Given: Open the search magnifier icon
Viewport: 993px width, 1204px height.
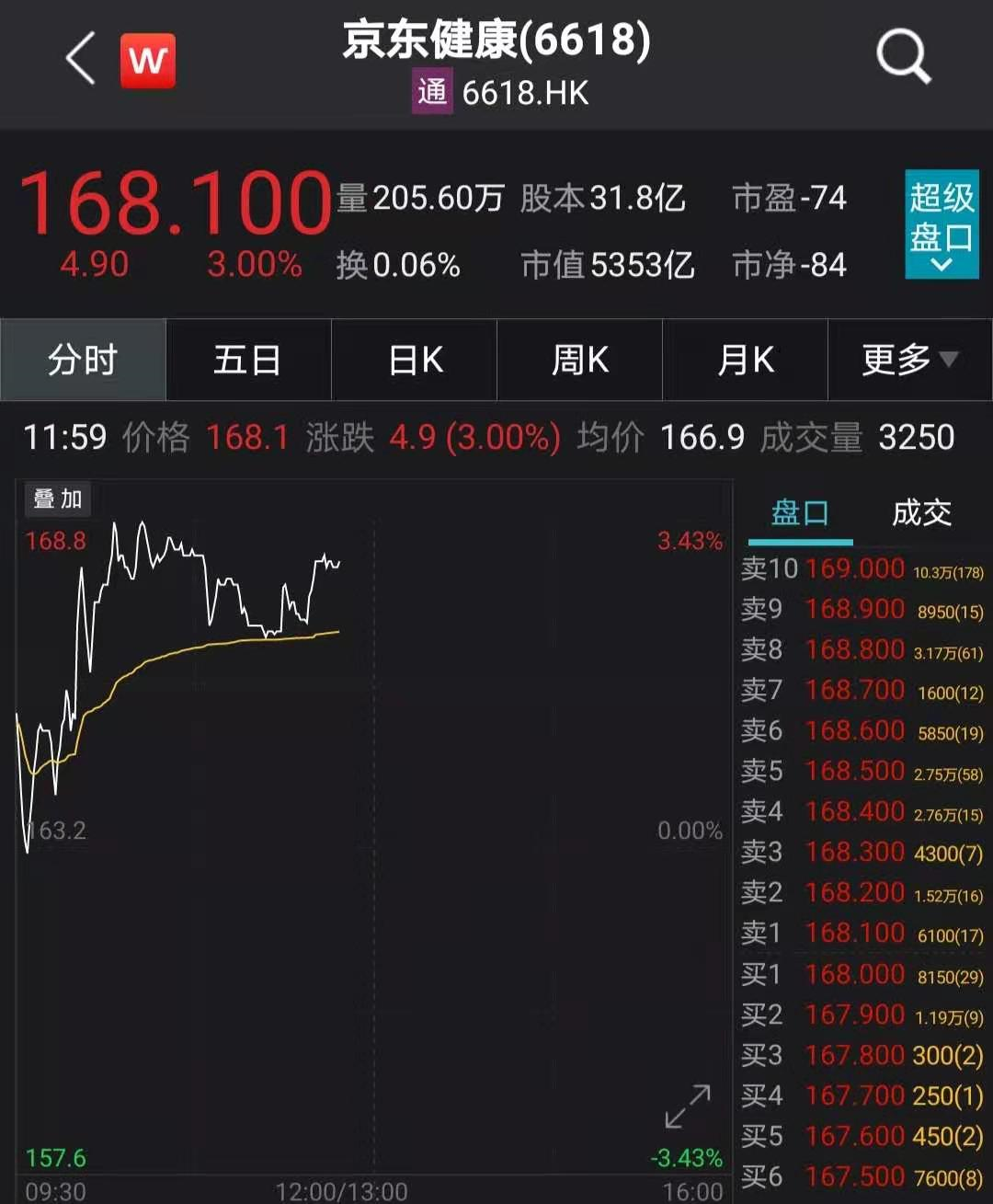Looking at the screenshot, I should click(903, 57).
